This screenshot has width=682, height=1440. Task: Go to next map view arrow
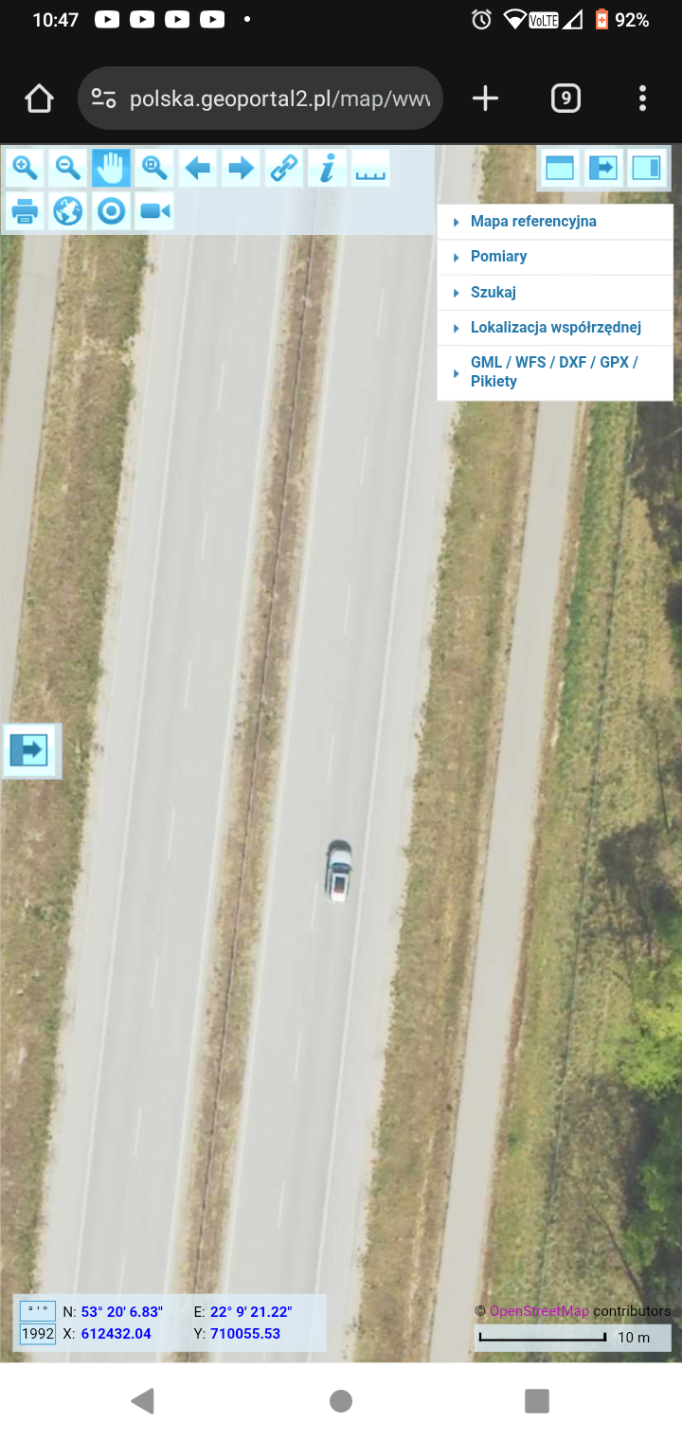point(241,168)
